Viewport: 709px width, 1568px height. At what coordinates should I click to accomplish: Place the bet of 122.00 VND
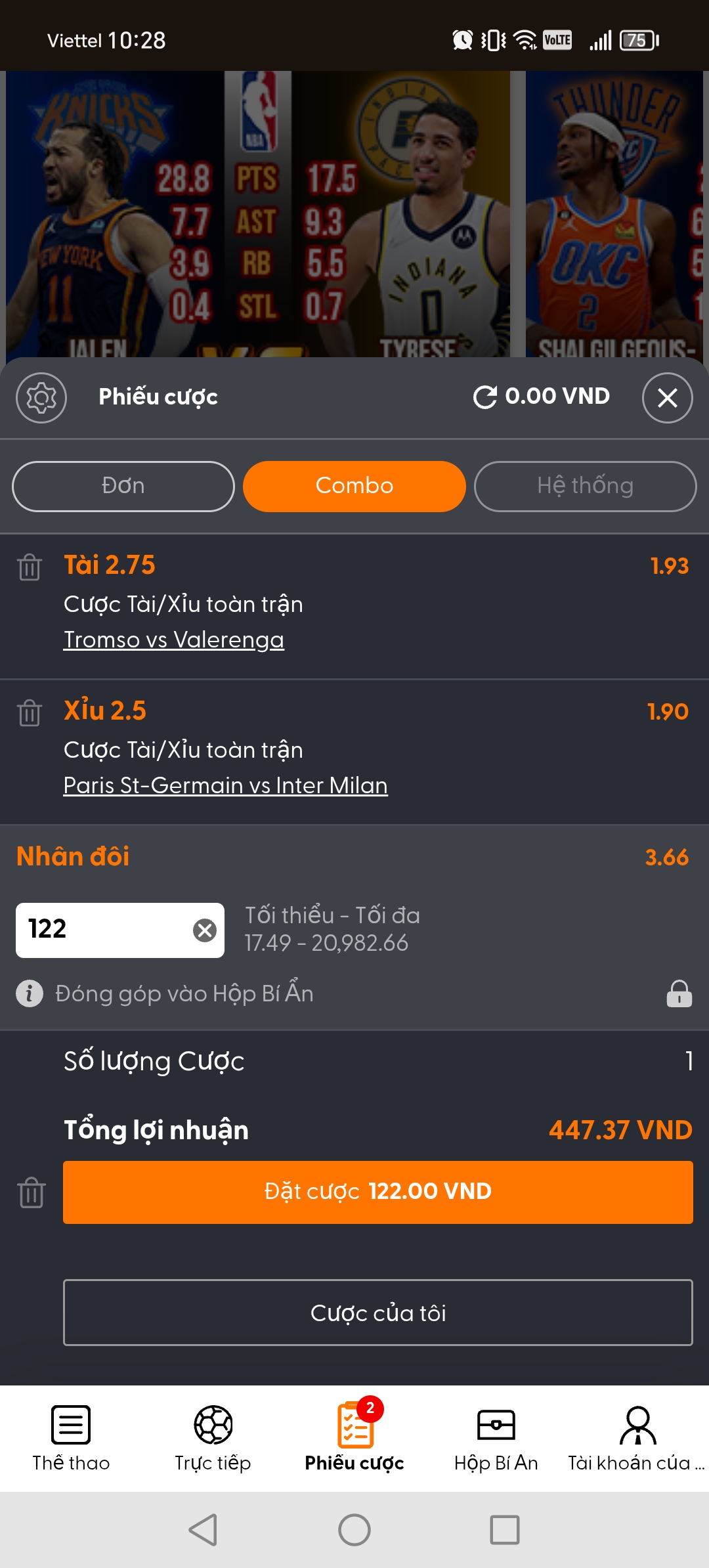point(378,1192)
